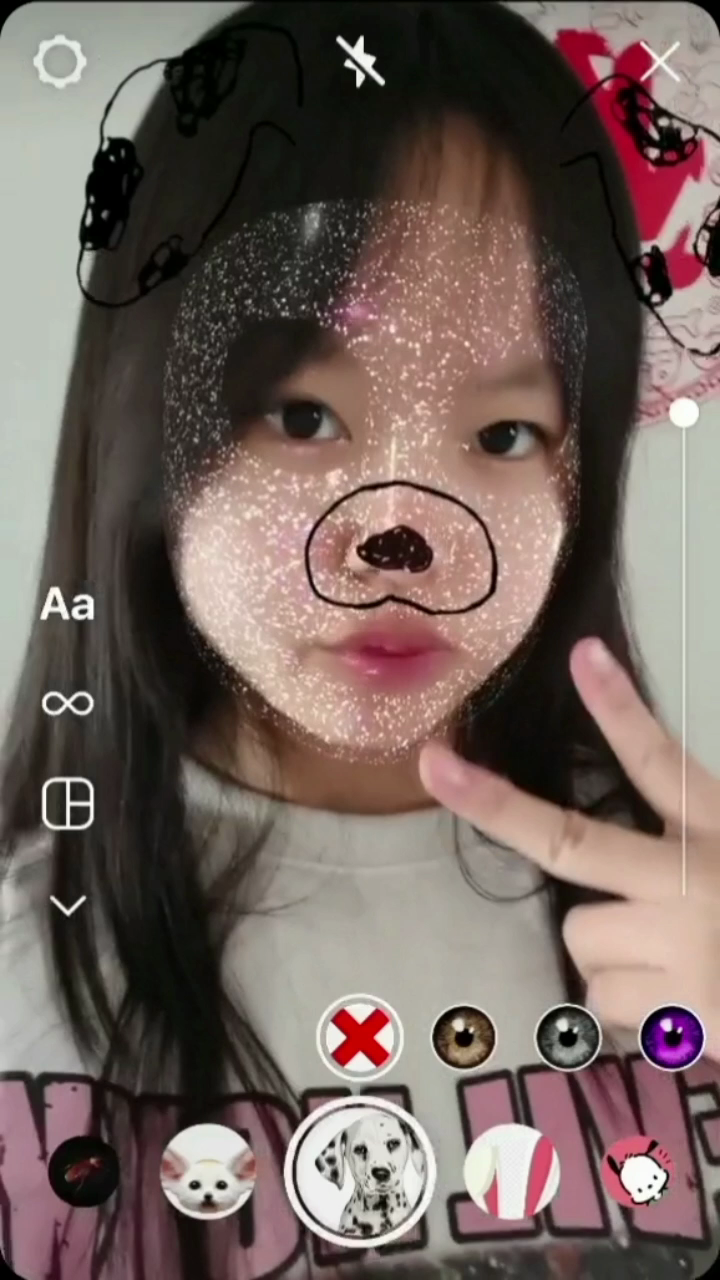Open the Aa text create mode
The image size is (720, 1280).
[x=67, y=605]
